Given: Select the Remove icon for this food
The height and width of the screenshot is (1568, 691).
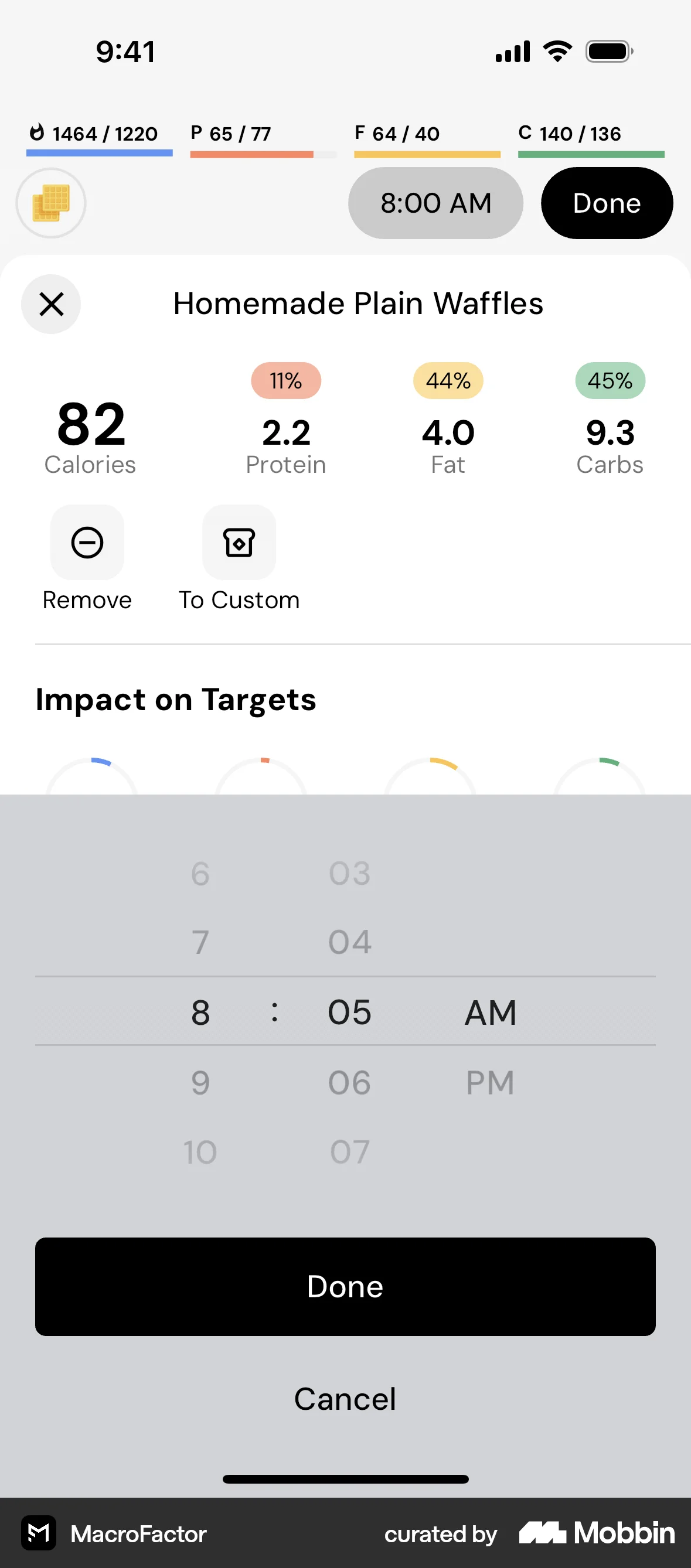Looking at the screenshot, I should click(87, 543).
